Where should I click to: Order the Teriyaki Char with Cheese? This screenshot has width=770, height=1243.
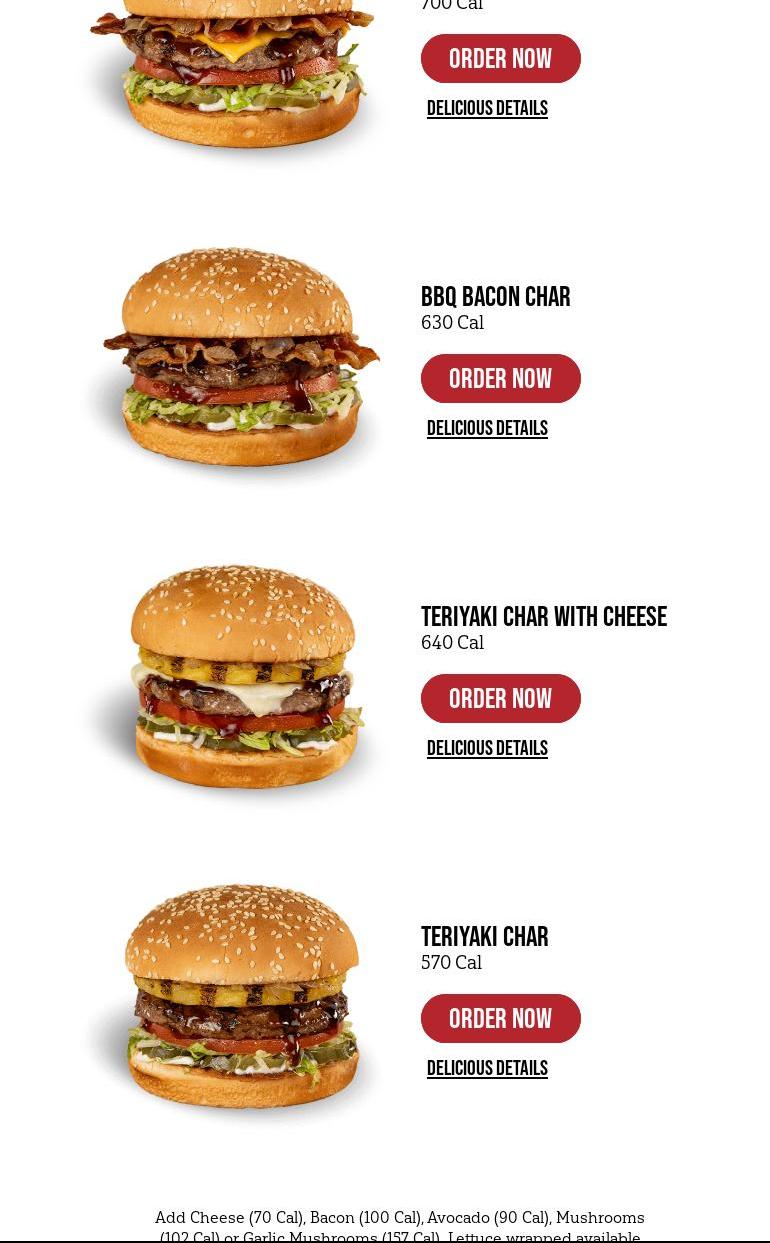[x=500, y=699]
